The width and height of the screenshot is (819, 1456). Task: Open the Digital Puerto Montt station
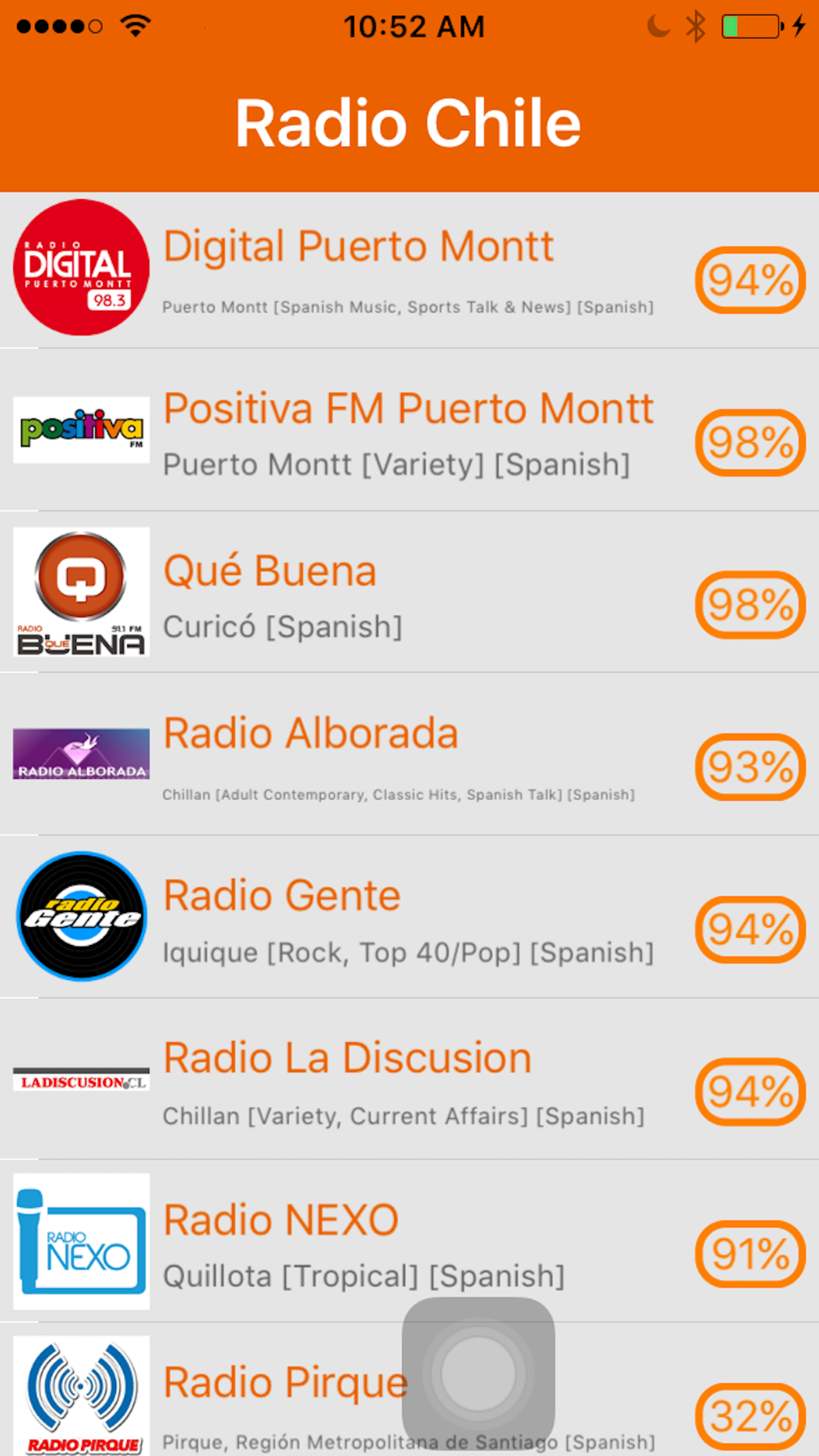(409, 270)
